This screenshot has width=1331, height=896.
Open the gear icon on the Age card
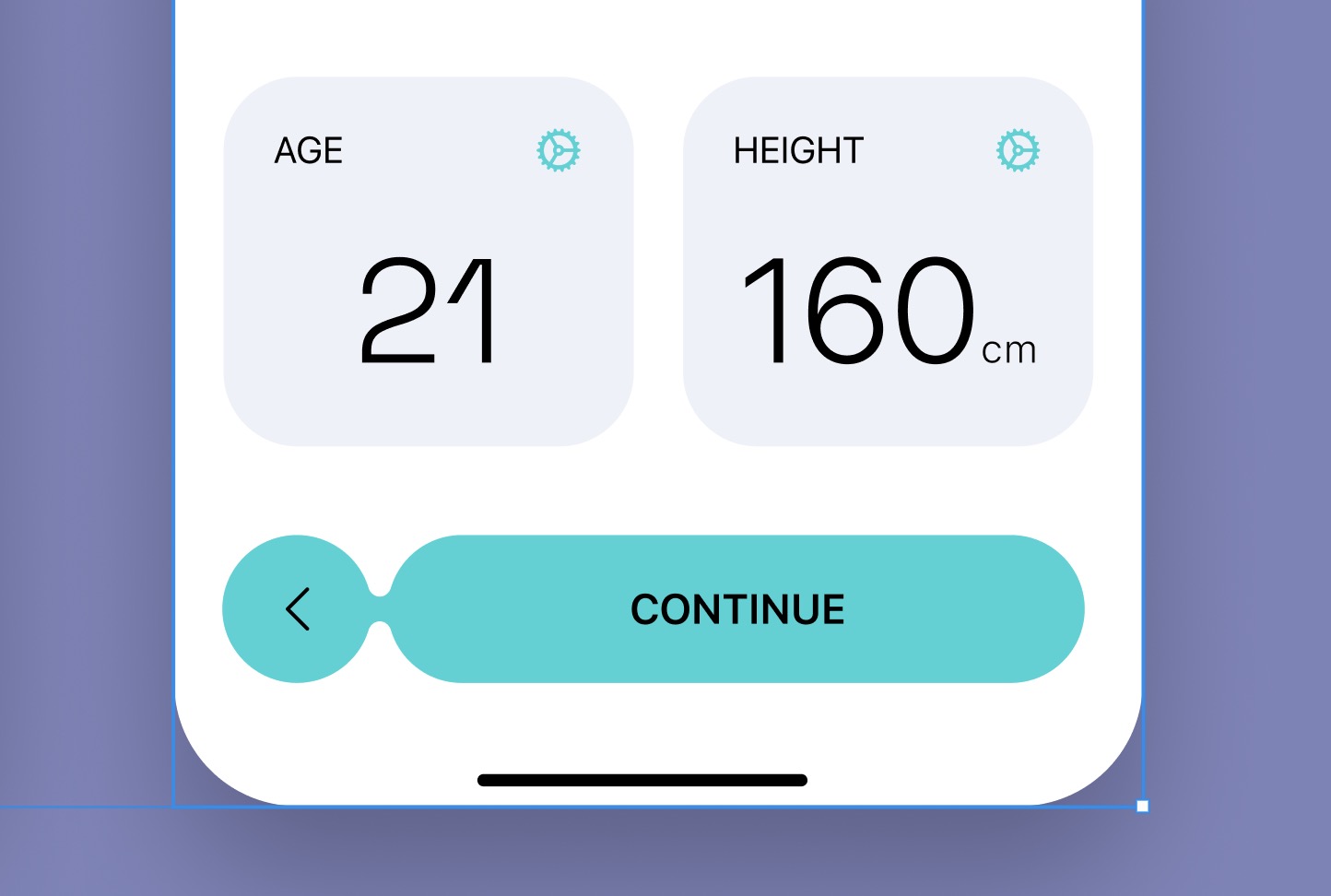pyautogui.click(x=559, y=150)
